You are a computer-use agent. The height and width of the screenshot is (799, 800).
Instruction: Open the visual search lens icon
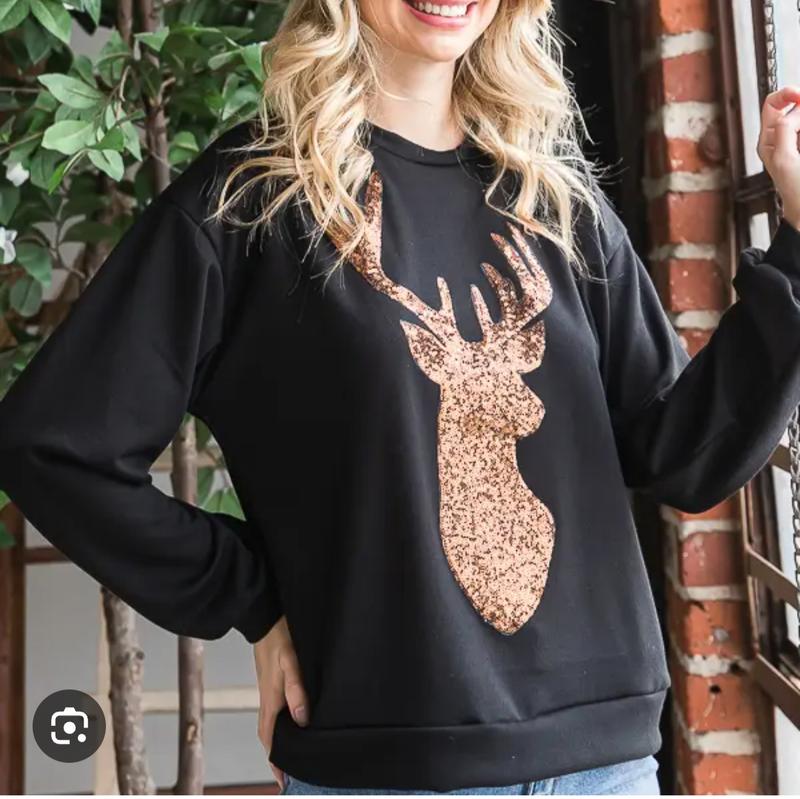pos(69,726)
